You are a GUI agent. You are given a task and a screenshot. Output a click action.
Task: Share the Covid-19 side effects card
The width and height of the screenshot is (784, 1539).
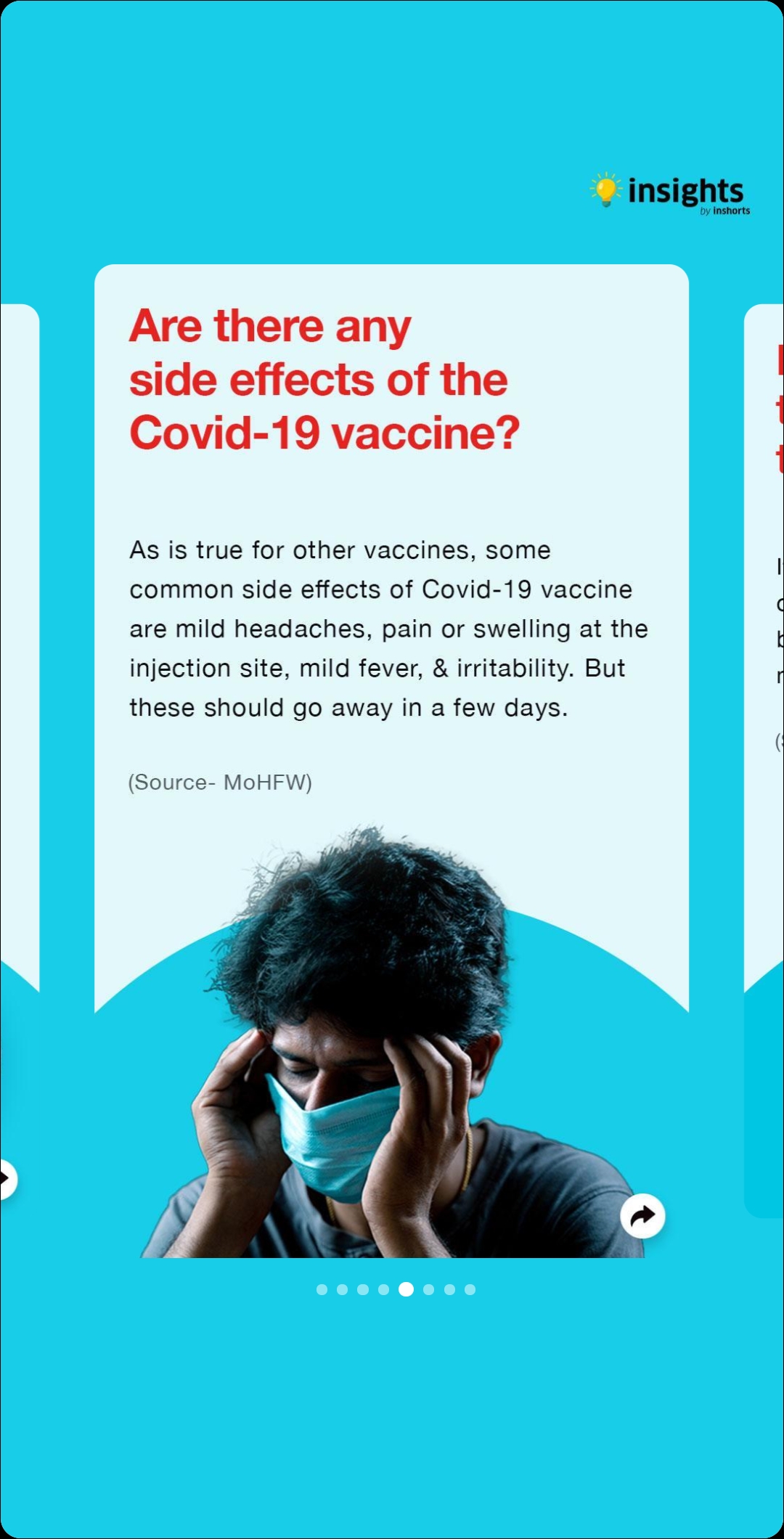[642, 1216]
